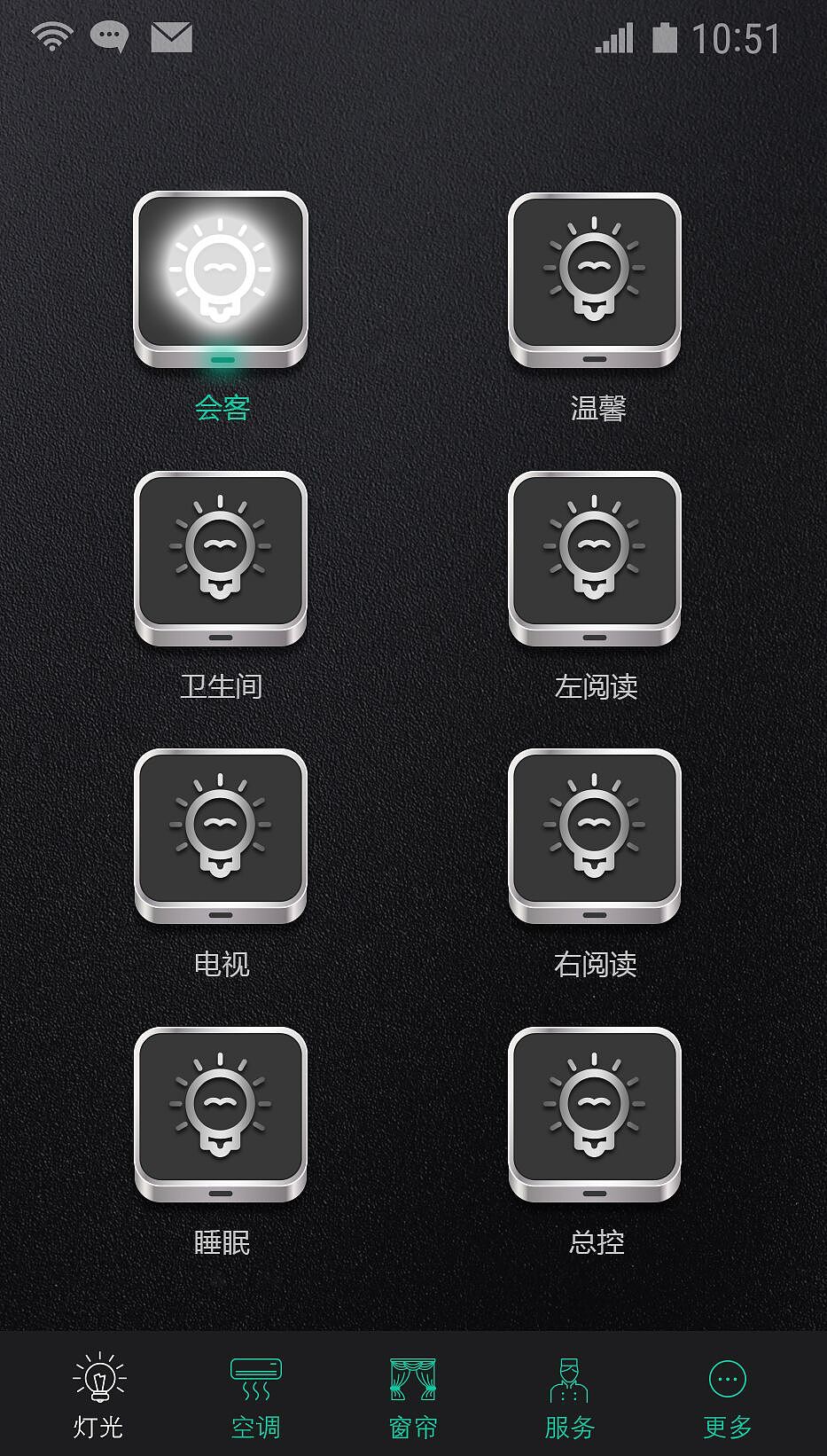
Task: Toggle the 电视 TV lighting scene
Action: pyautogui.click(x=222, y=834)
